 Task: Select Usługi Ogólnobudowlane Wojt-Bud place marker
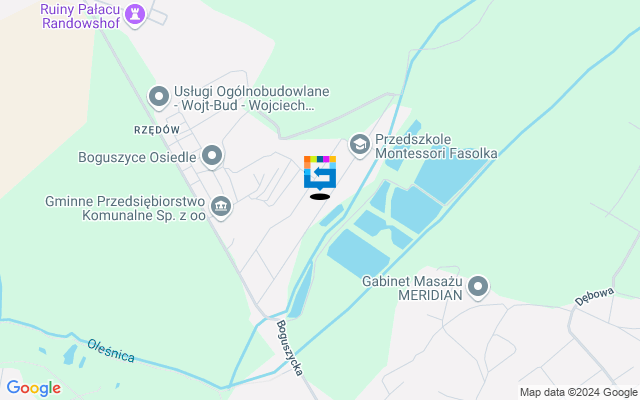point(158,97)
